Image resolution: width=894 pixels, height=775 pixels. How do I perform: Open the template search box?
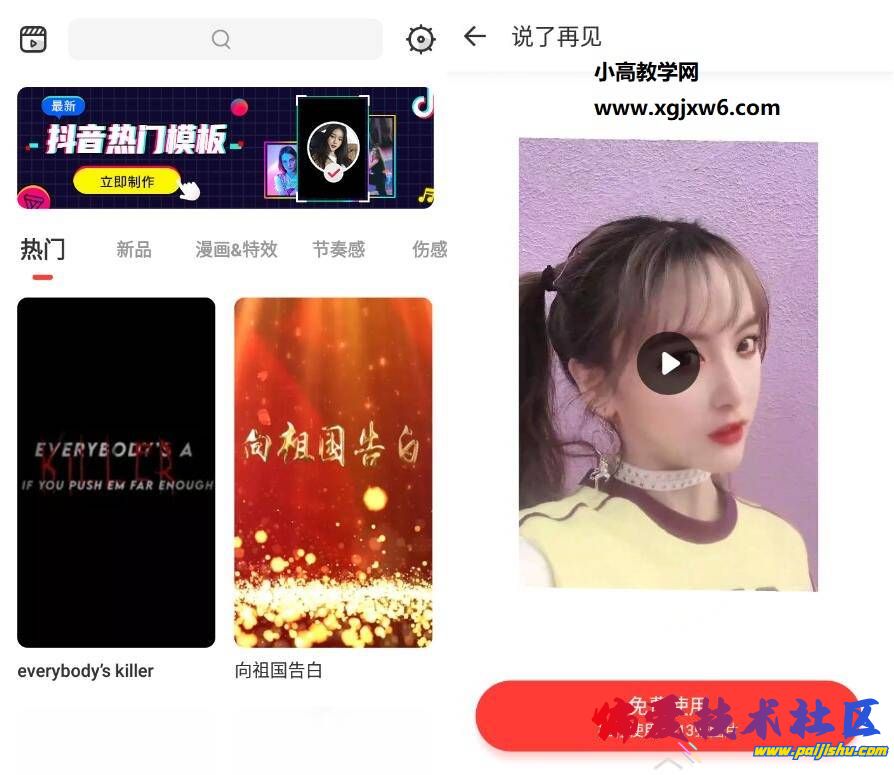[x=225, y=39]
